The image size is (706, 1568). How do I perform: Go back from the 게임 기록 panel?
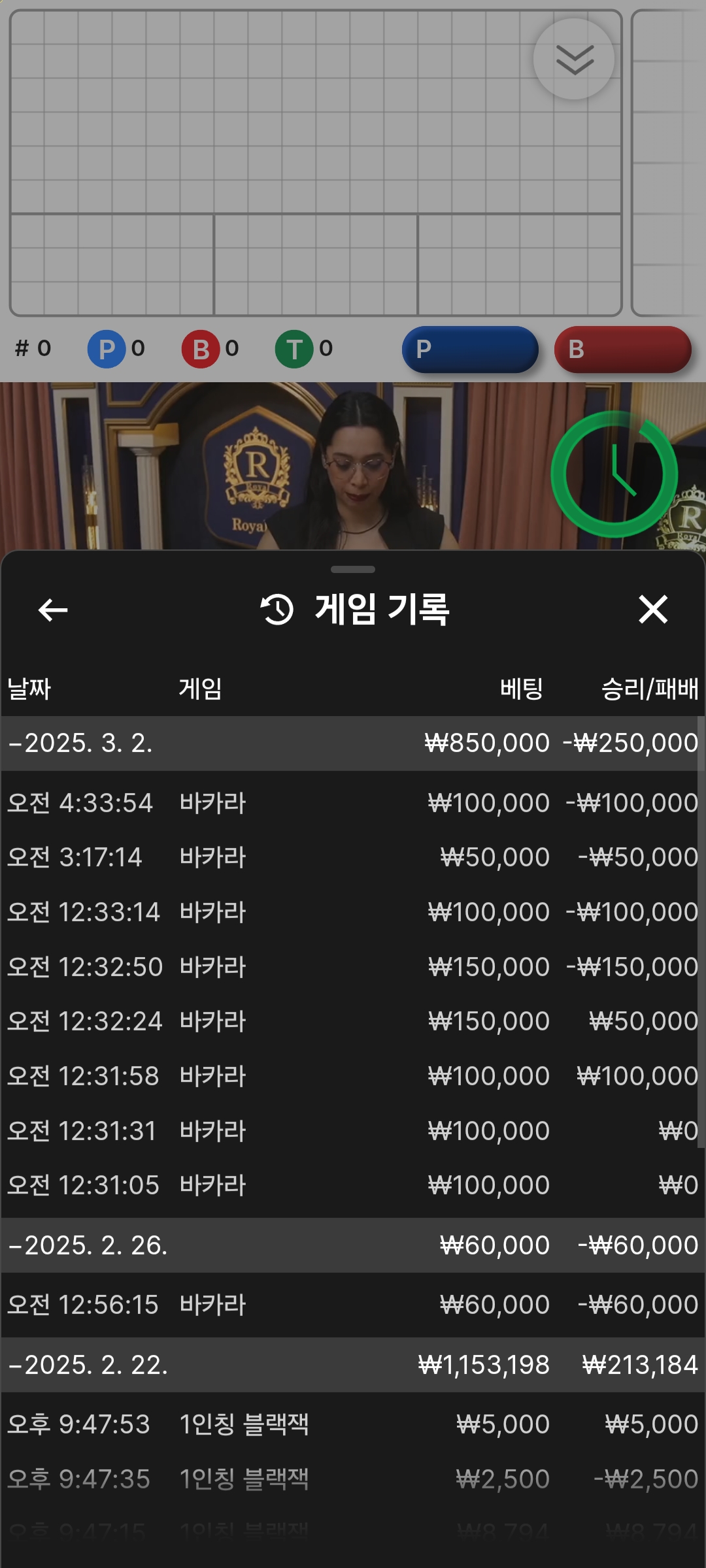point(53,610)
